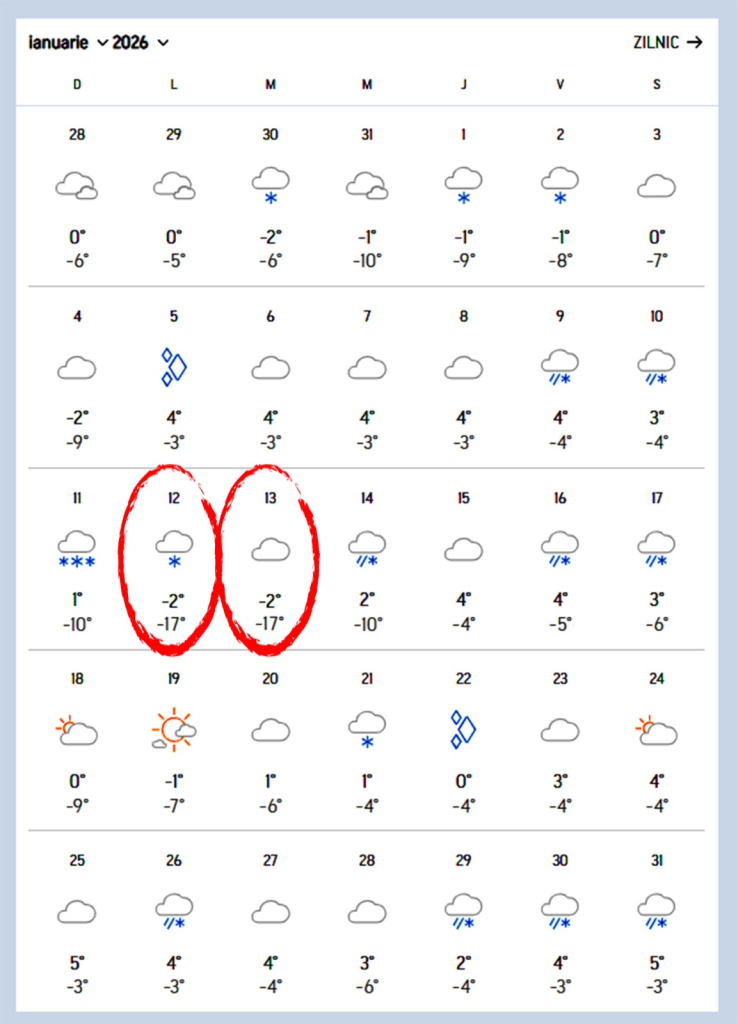Open day 5 in the calendar

[174, 378]
